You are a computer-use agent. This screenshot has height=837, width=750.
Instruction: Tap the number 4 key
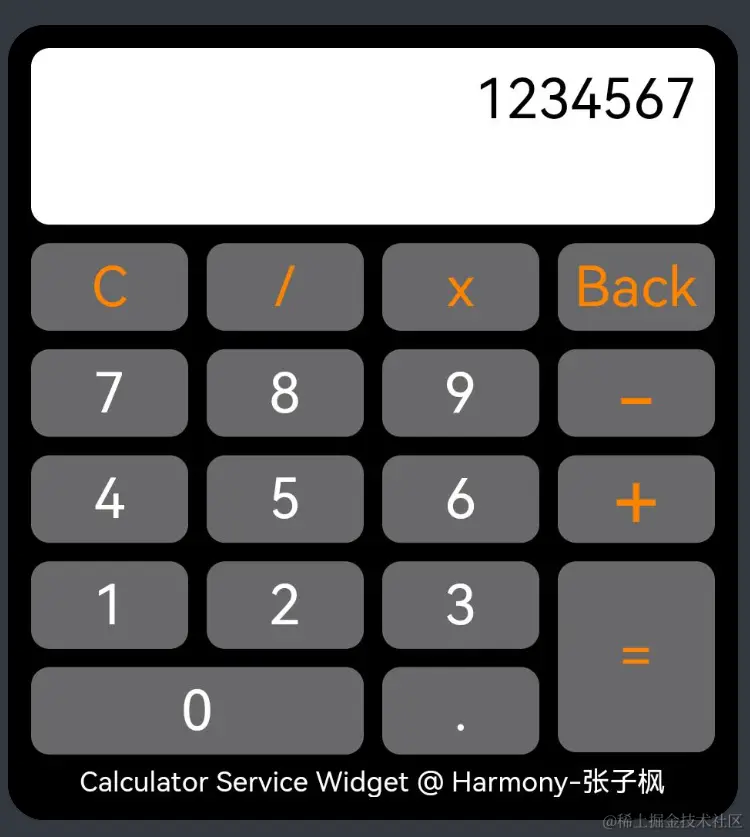pyautogui.click(x=109, y=499)
